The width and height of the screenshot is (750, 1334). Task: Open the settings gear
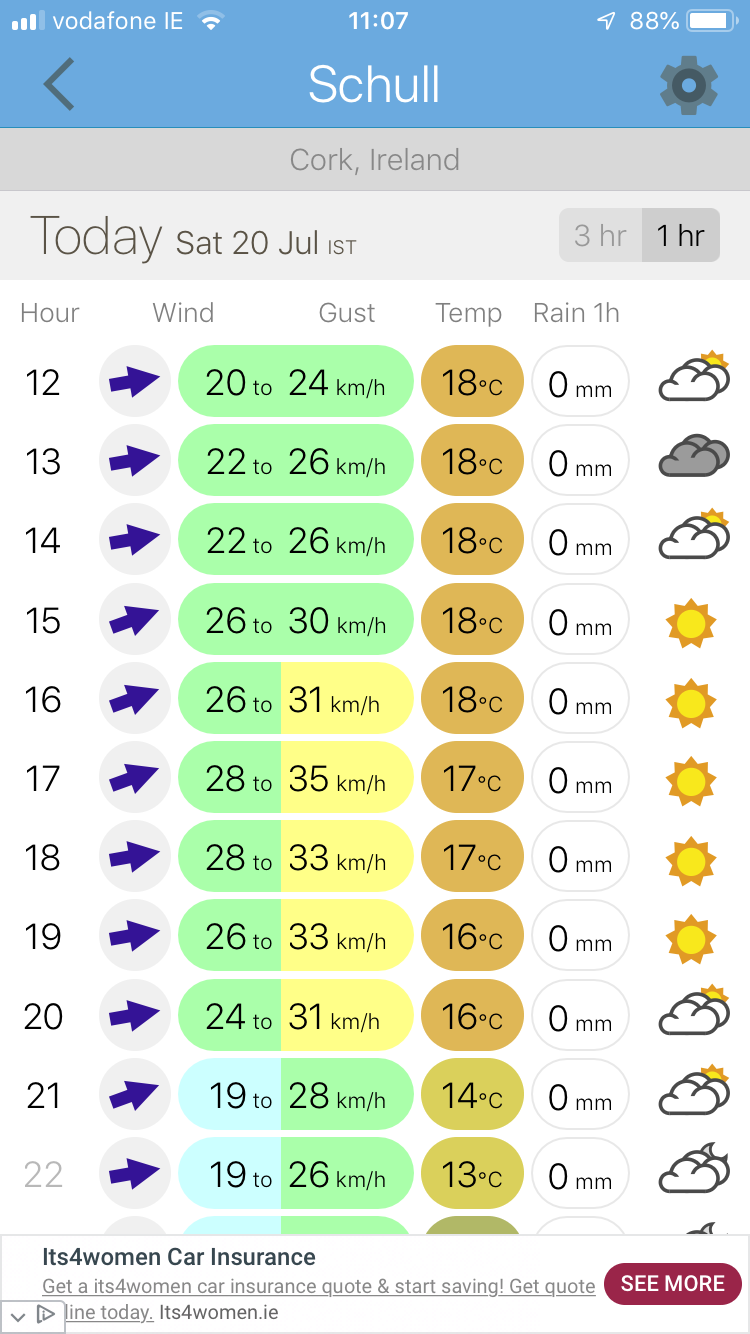(689, 85)
